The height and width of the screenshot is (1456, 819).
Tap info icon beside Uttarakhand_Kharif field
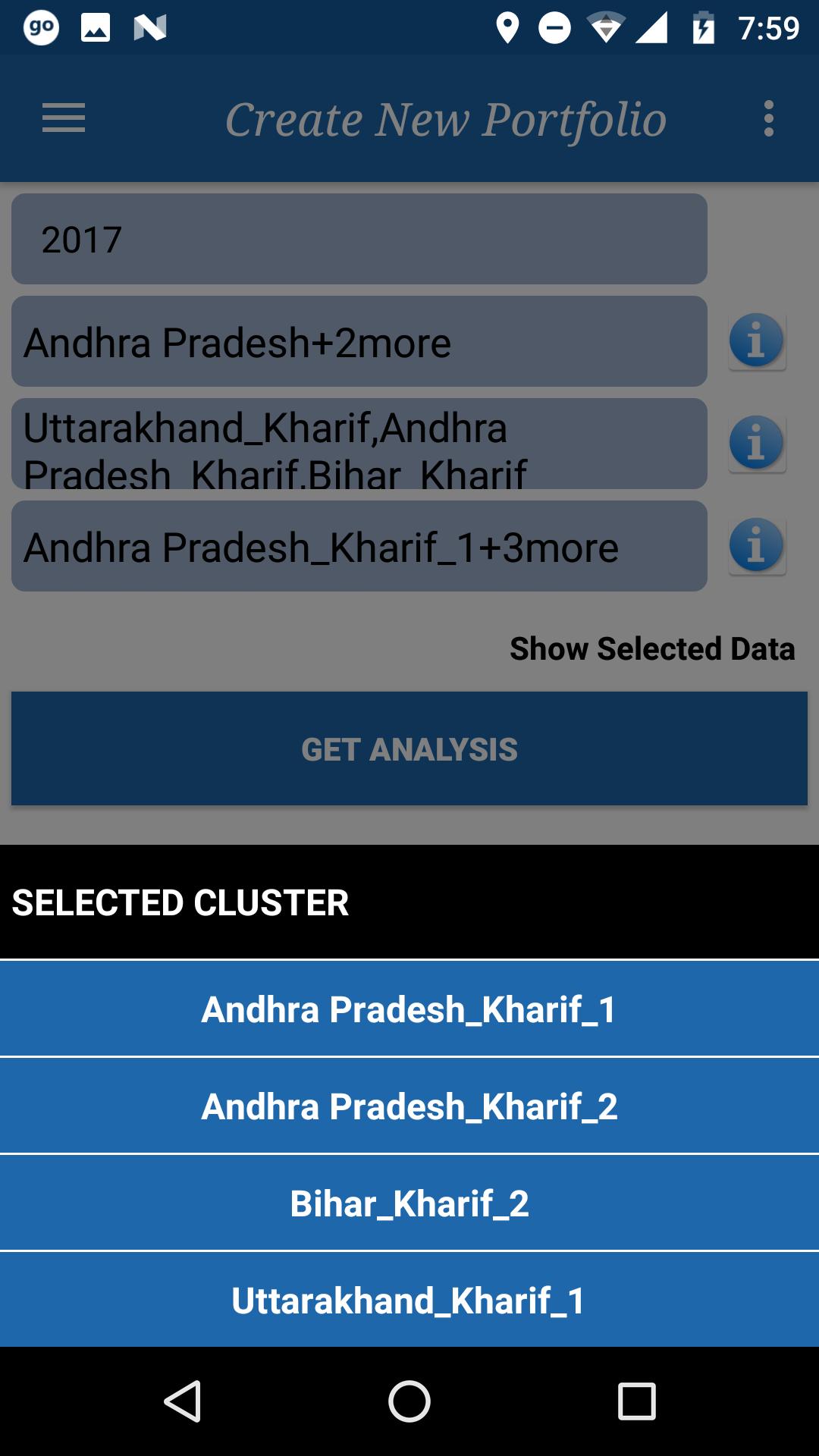(756, 444)
